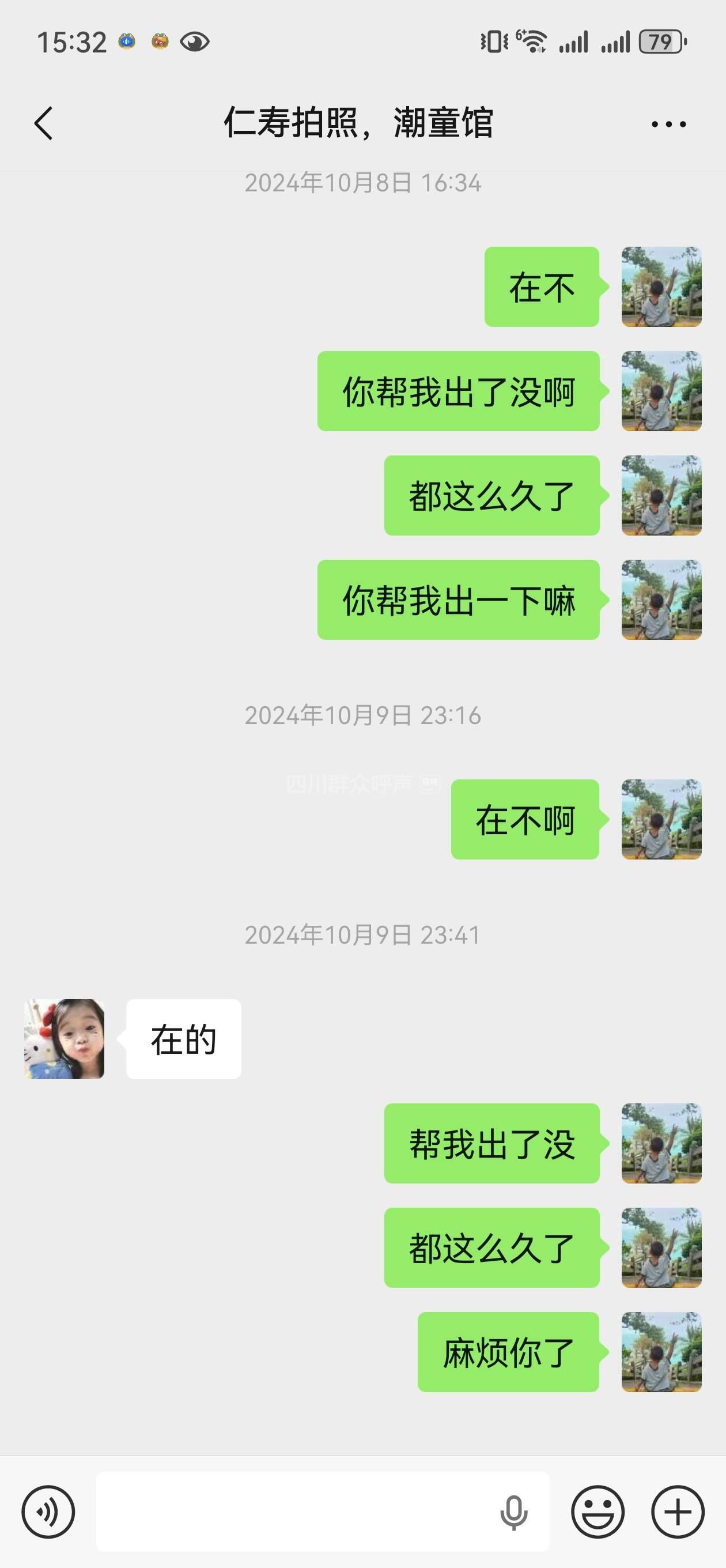Open the three-dot chat options menu
726x1568 pixels.
668,124
